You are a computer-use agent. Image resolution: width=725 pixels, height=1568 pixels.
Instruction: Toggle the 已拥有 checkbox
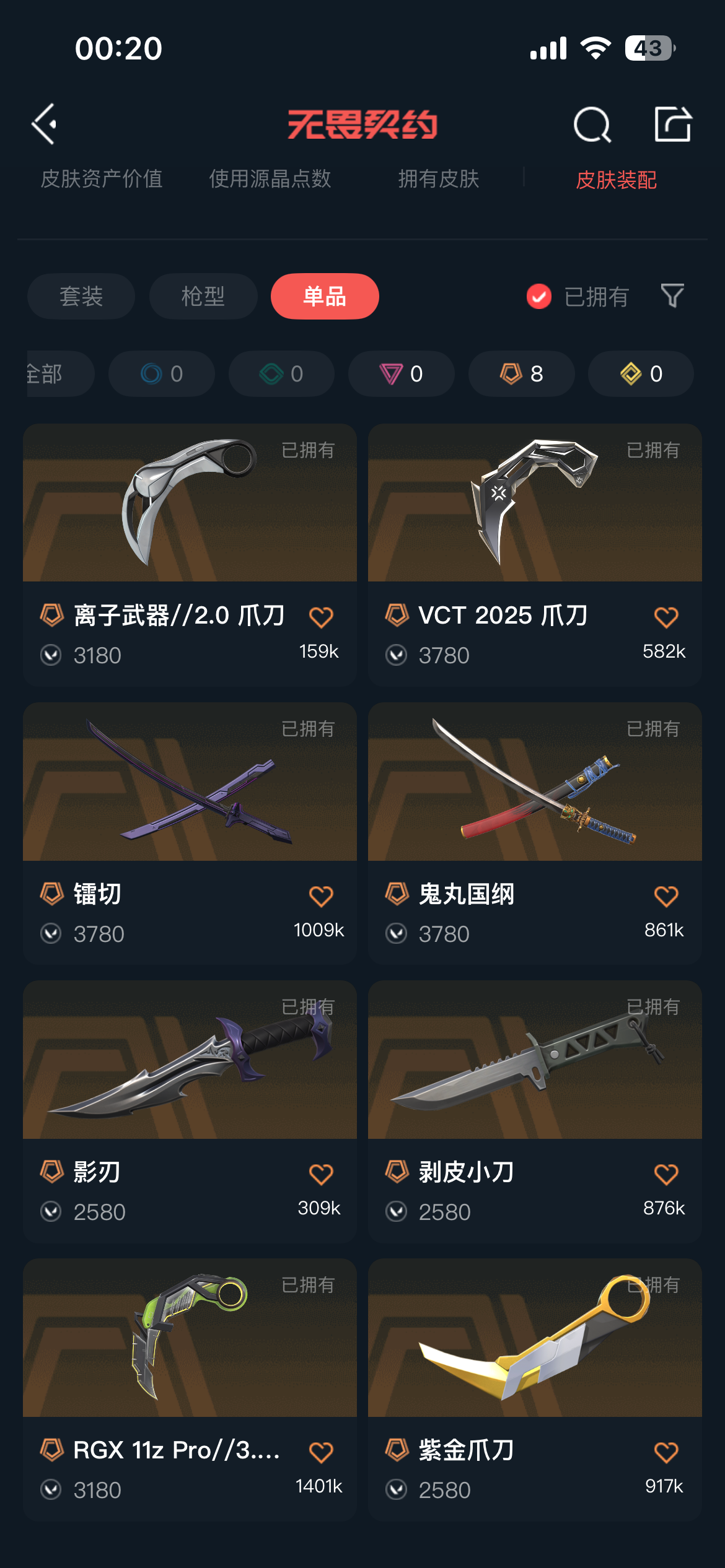tap(539, 297)
